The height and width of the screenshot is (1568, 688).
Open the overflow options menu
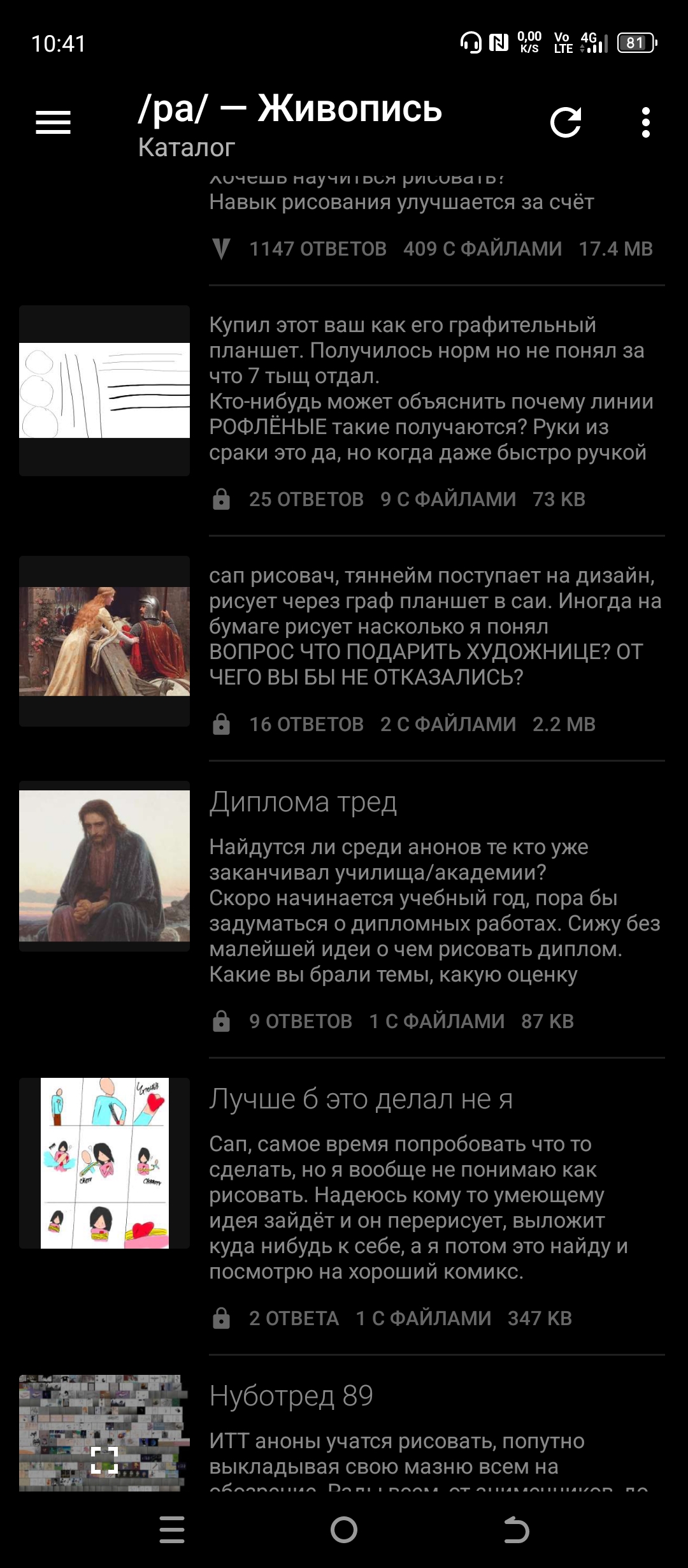point(645,122)
